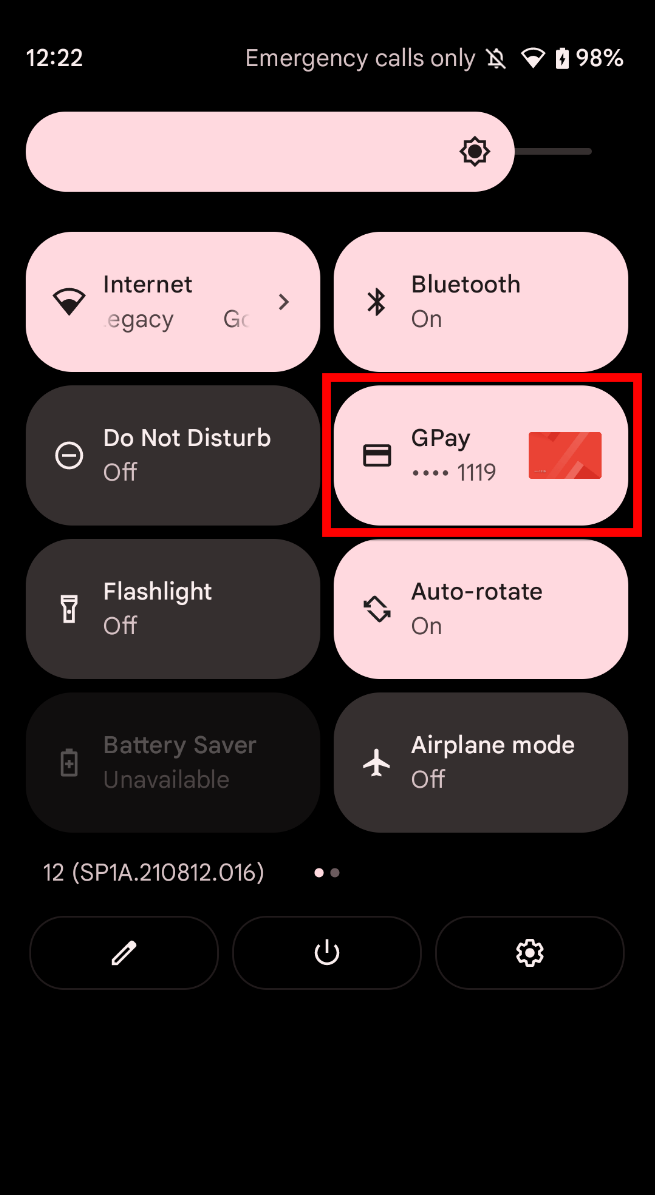Open the GPay card tile
The image size is (655, 1195).
pos(480,455)
